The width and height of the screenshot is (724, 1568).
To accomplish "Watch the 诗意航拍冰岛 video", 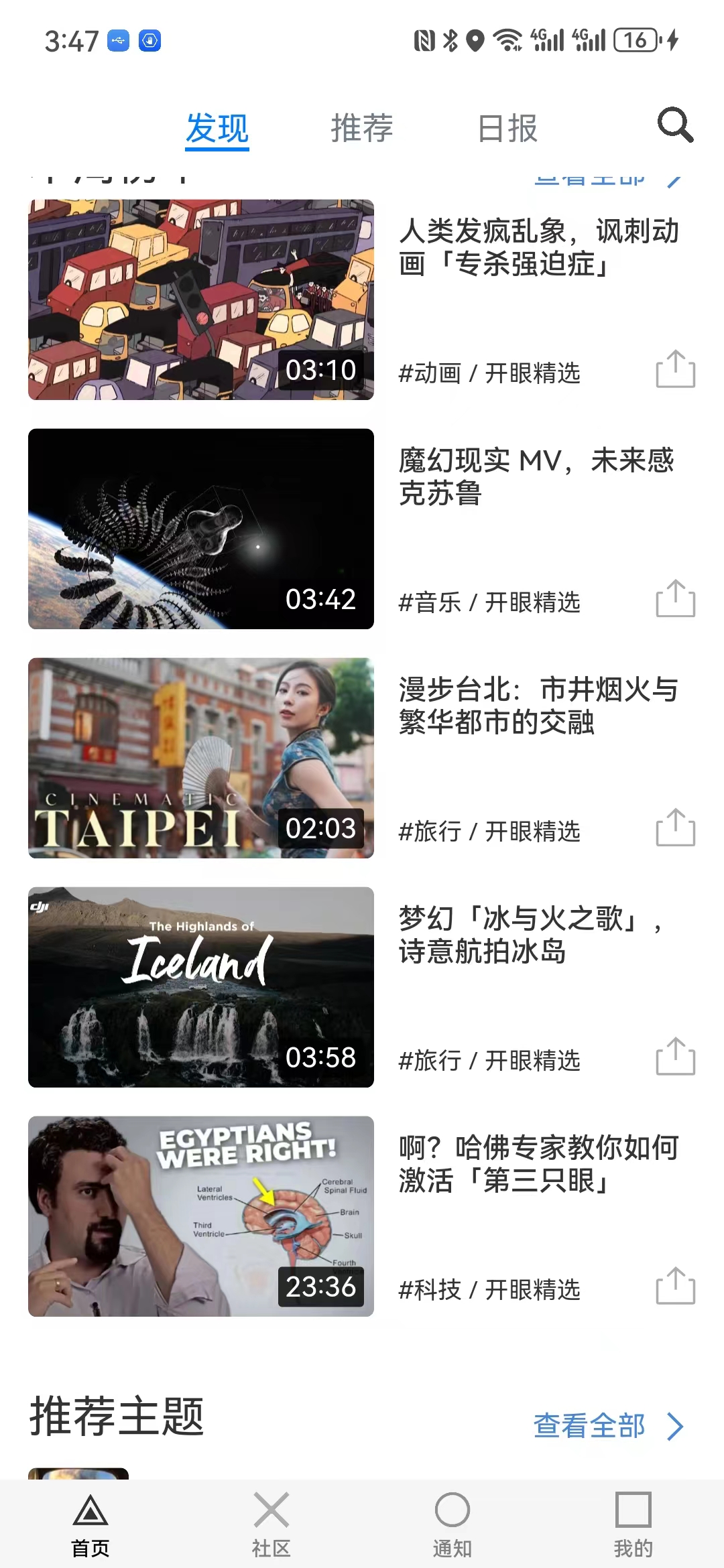I will [201, 987].
